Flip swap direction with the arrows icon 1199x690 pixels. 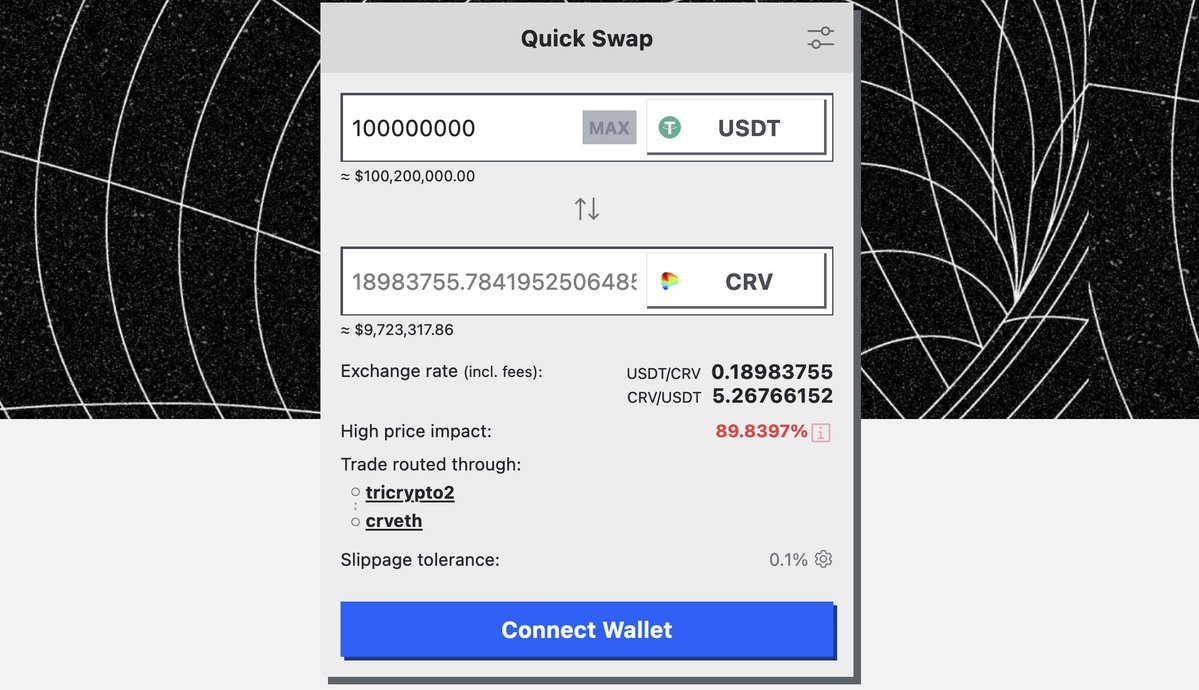click(x=587, y=209)
